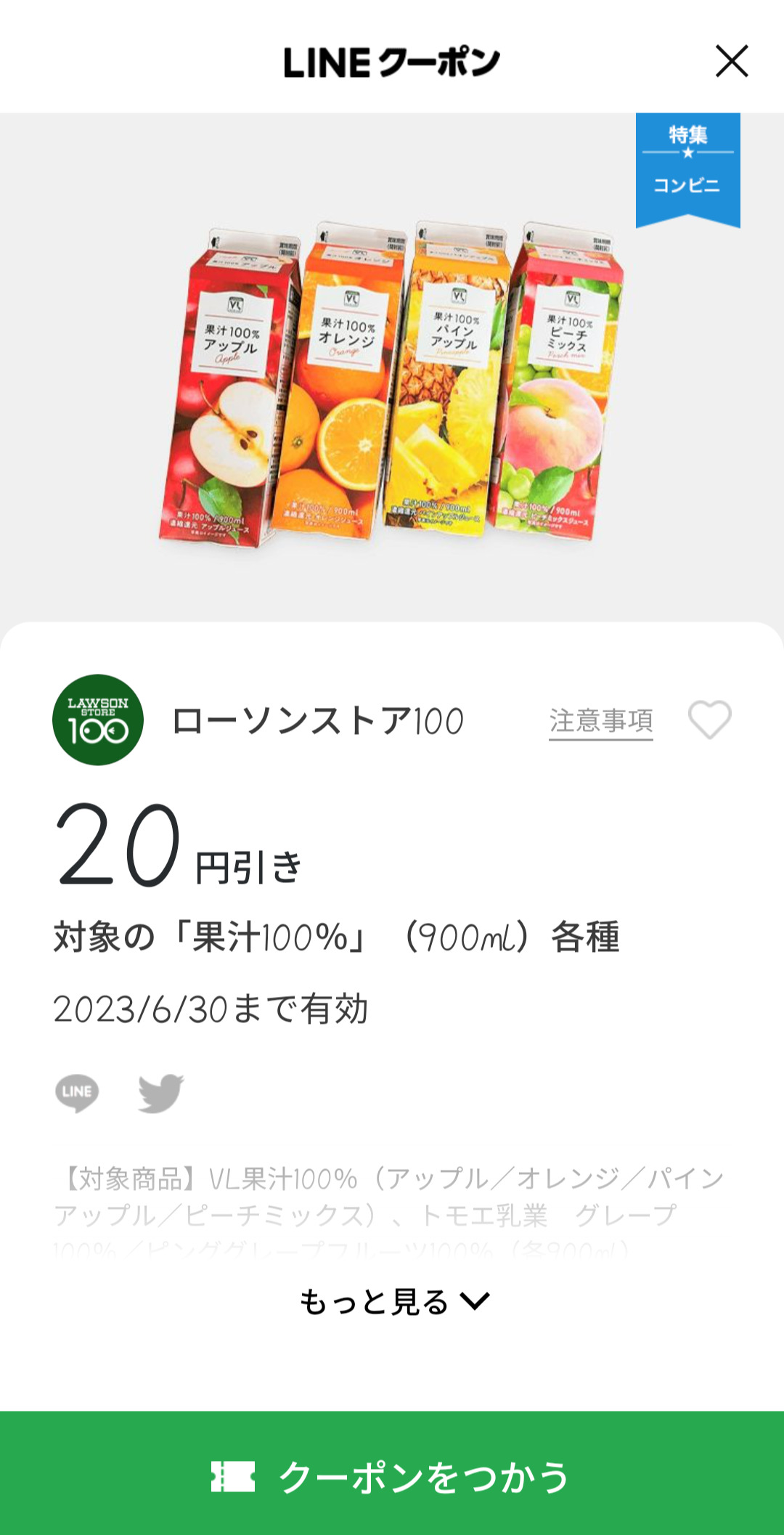Share the coupon via LINE
Viewport: 784px width, 1535px height.
click(x=77, y=1092)
